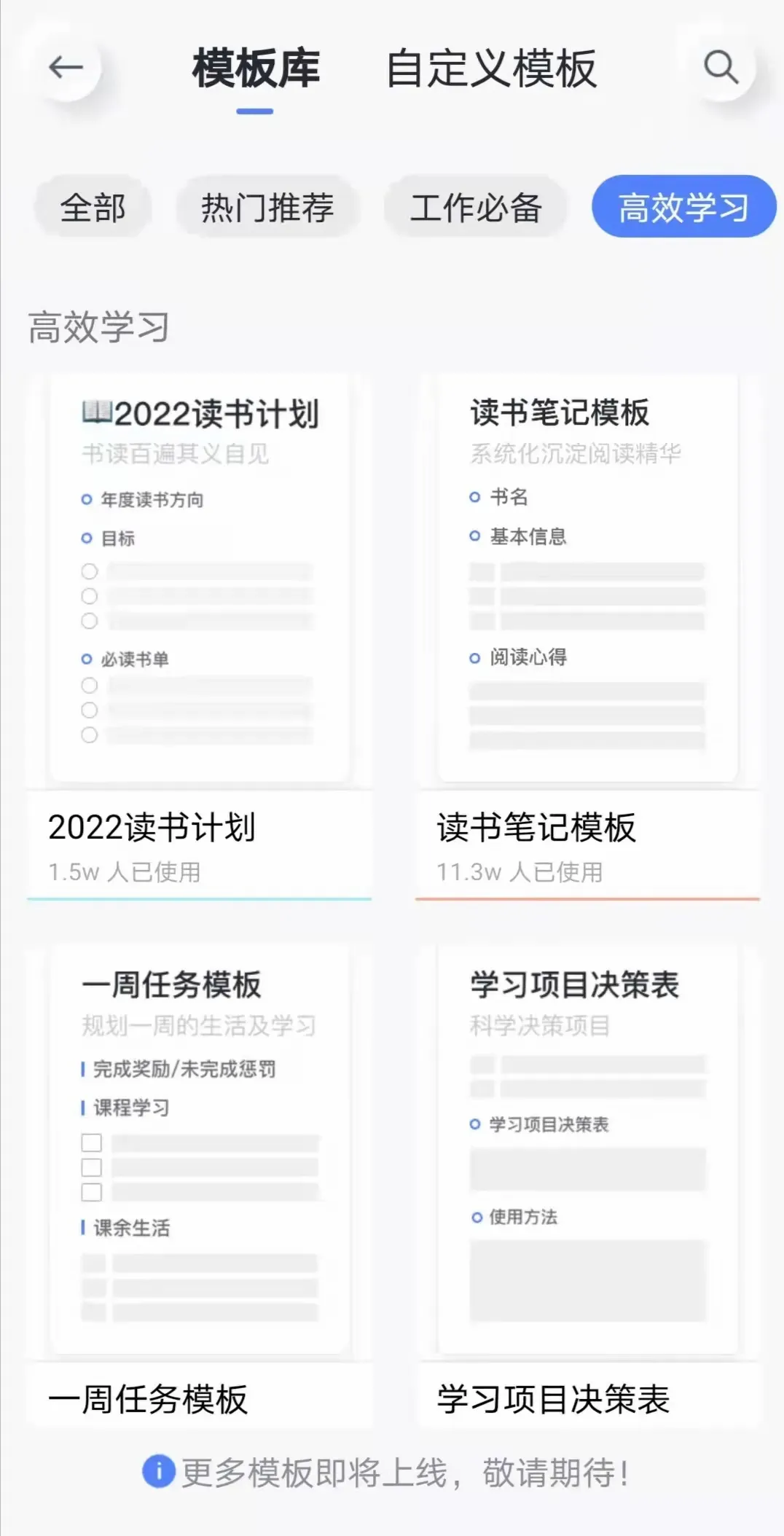Choose the 工作必备 chip

(476, 207)
